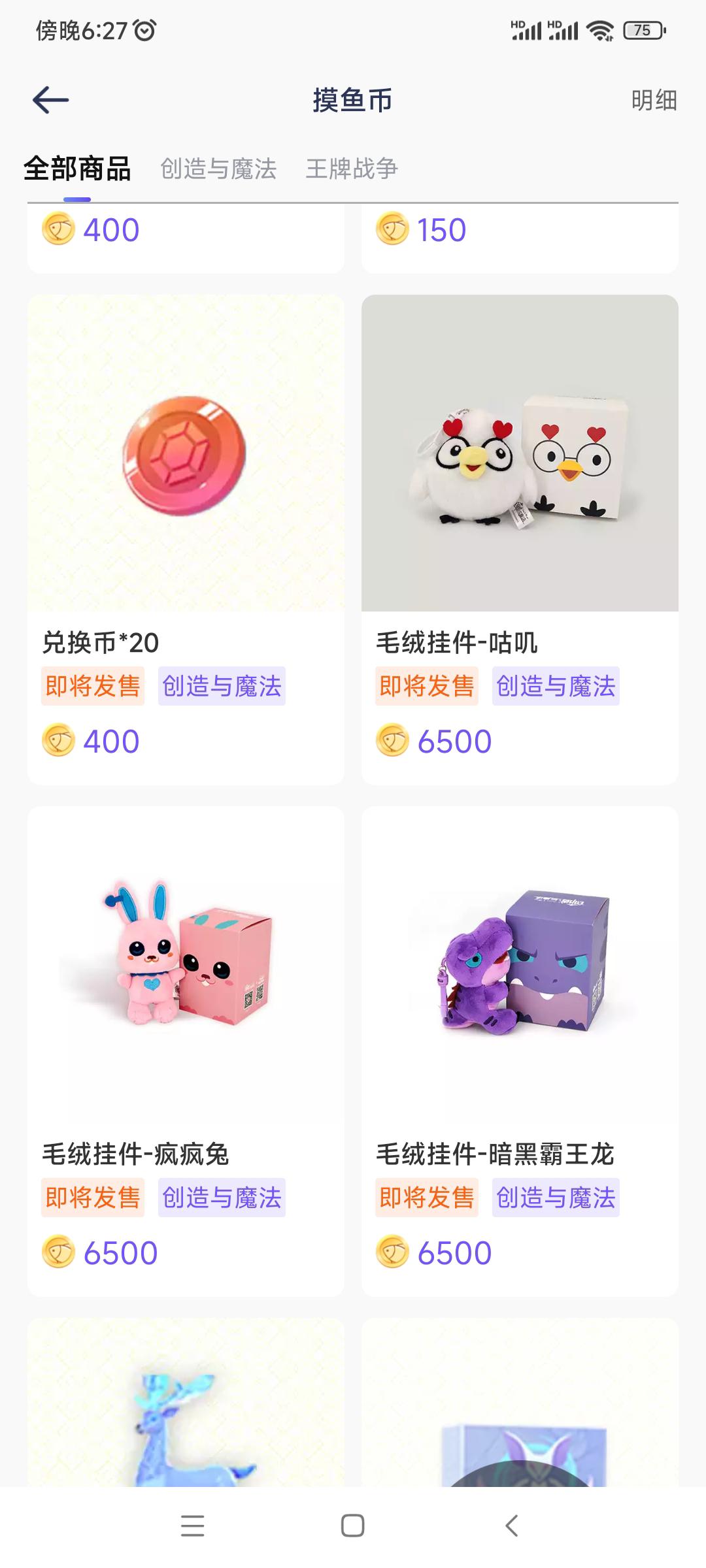Switch to the 创造与魔法 tab
Viewport: 706px width, 1568px height.
[218, 169]
